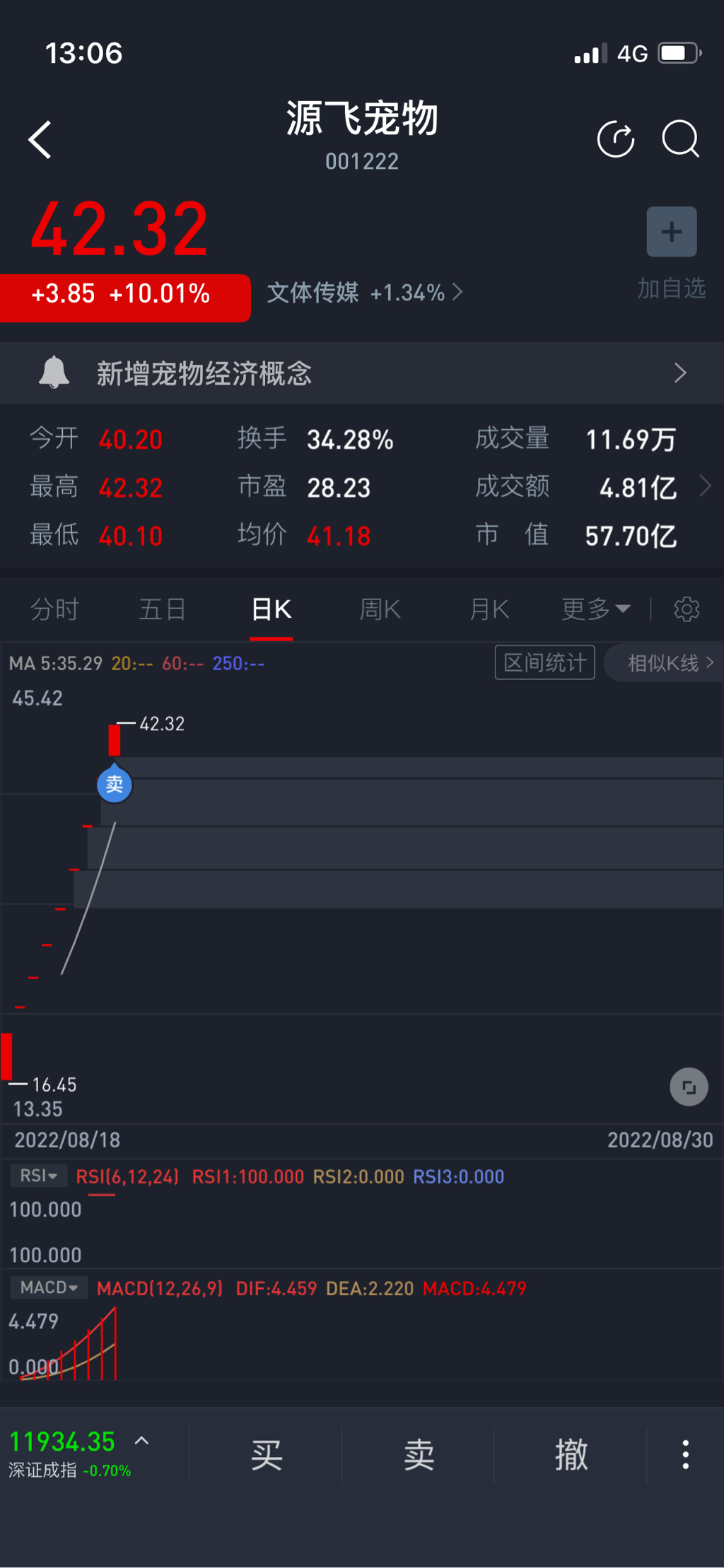Tap the 买 buy button
The image size is (724, 1568).
[x=267, y=1455]
